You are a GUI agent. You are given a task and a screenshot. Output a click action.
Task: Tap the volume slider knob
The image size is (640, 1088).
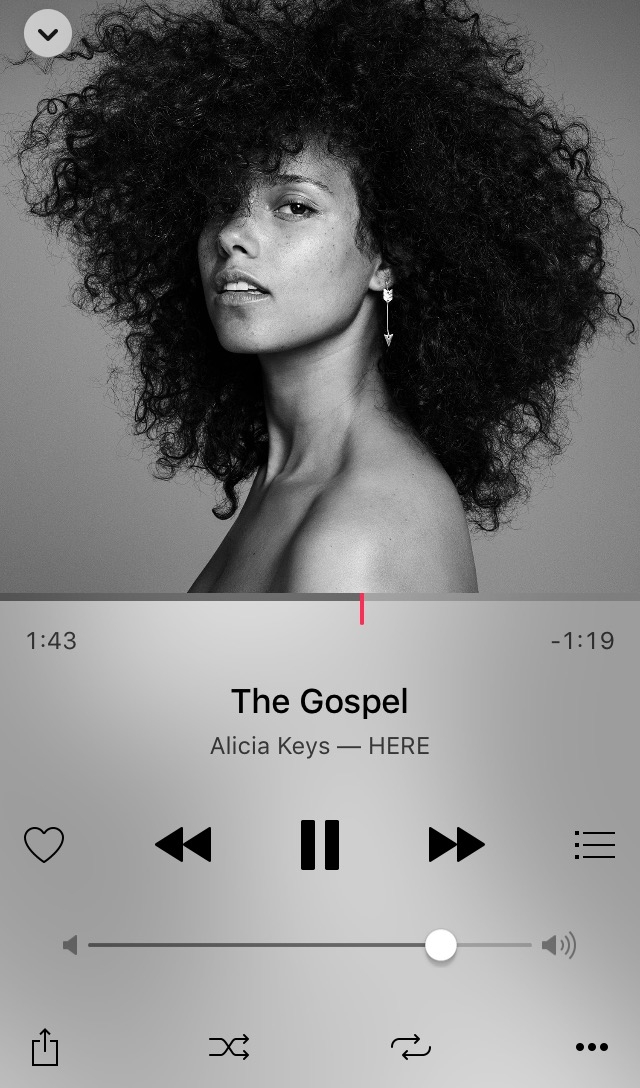click(440, 945)
